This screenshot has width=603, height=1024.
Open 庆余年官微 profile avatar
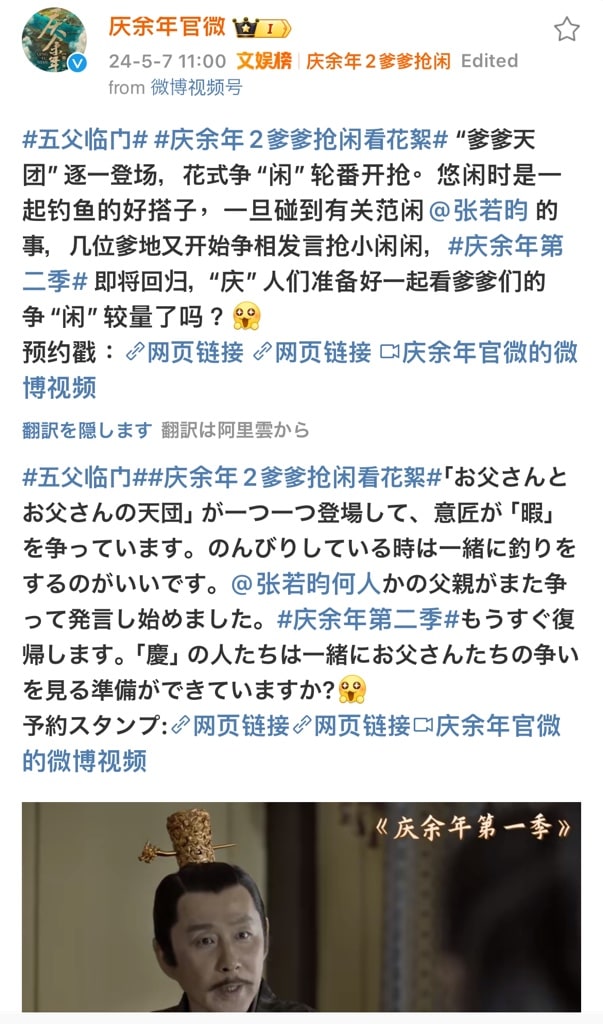click(x=54, y=40)
